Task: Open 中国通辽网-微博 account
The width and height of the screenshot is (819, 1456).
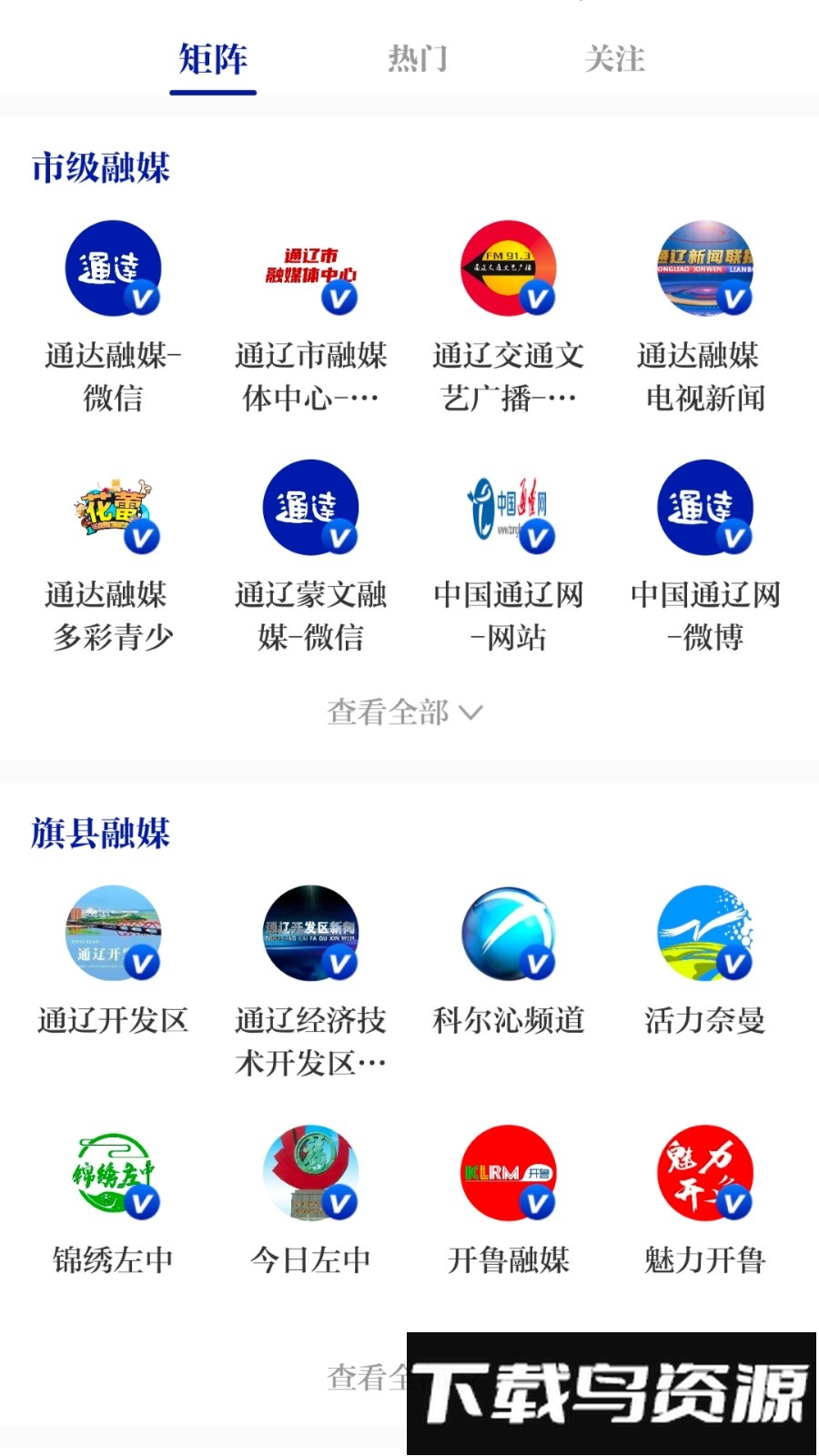Action: coord(705,508)
